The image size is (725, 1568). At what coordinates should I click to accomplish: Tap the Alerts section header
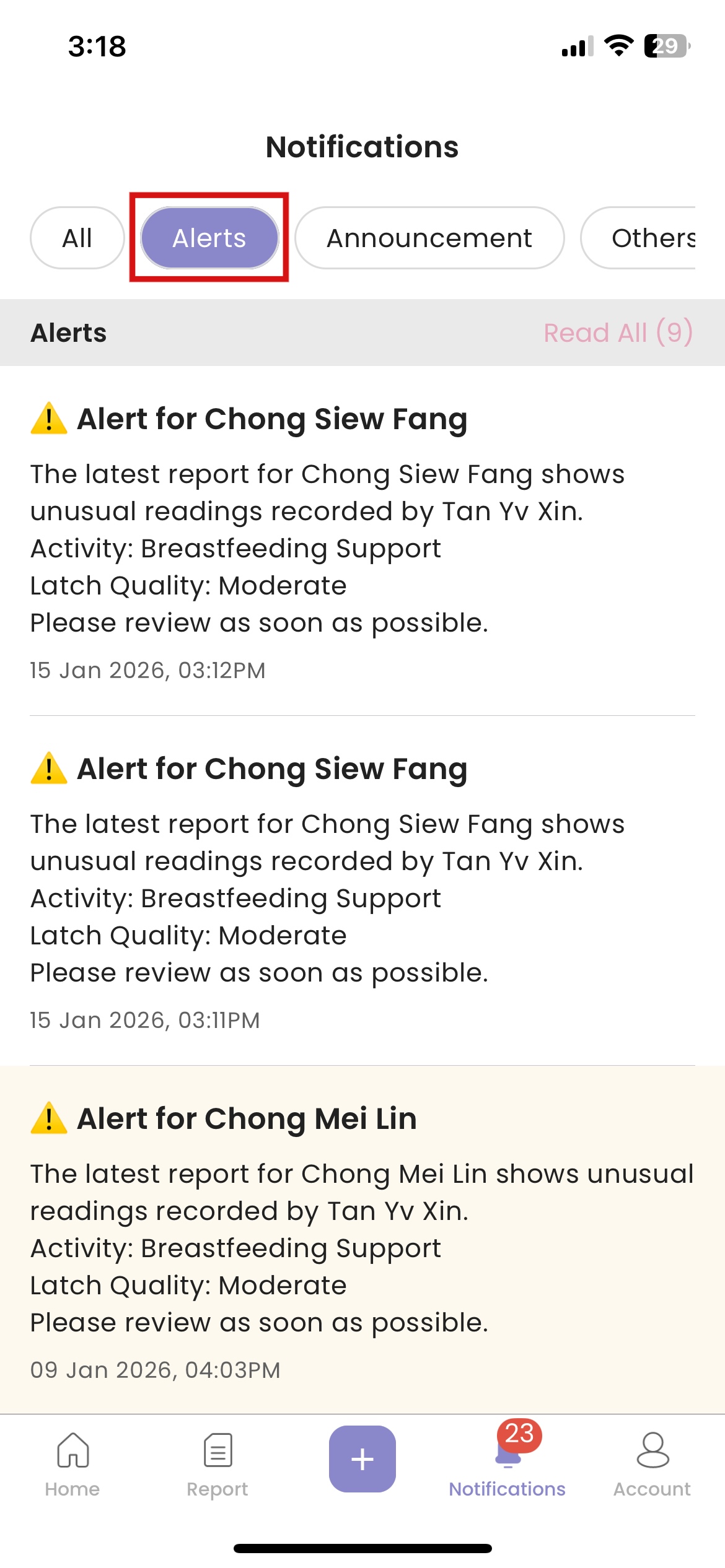(x=67, y=333)
